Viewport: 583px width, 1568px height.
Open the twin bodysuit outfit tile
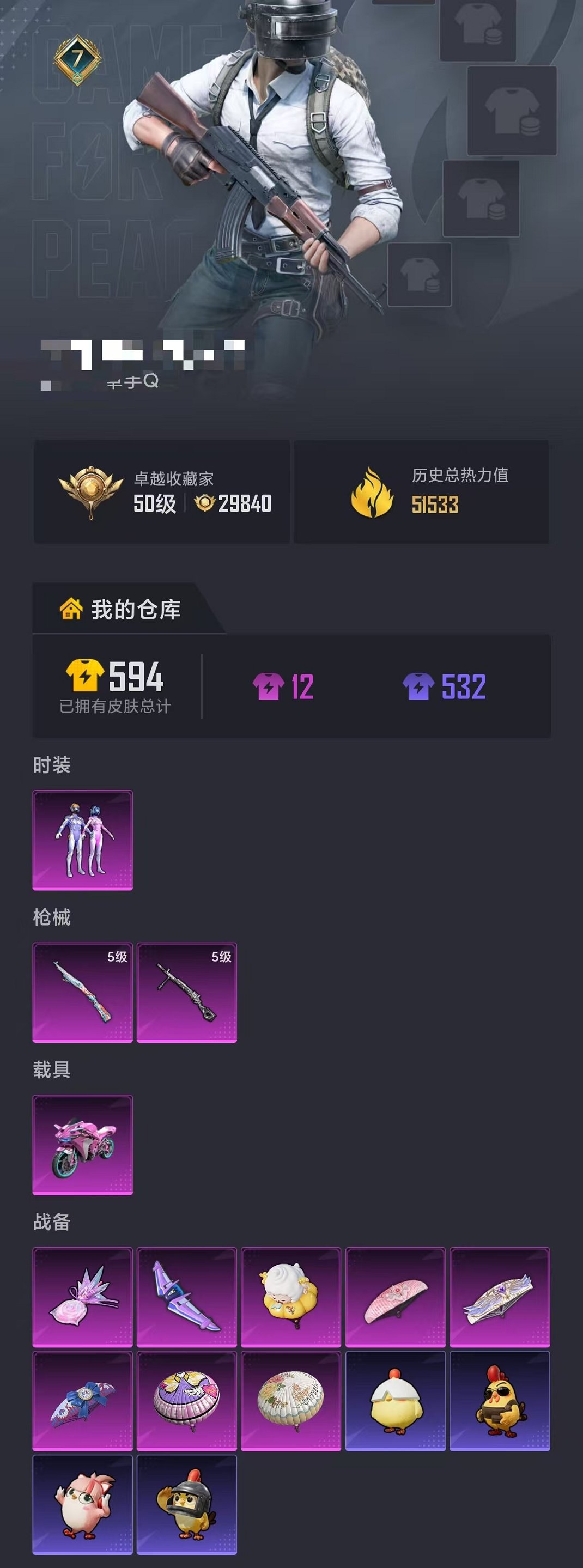pos(82,840)
